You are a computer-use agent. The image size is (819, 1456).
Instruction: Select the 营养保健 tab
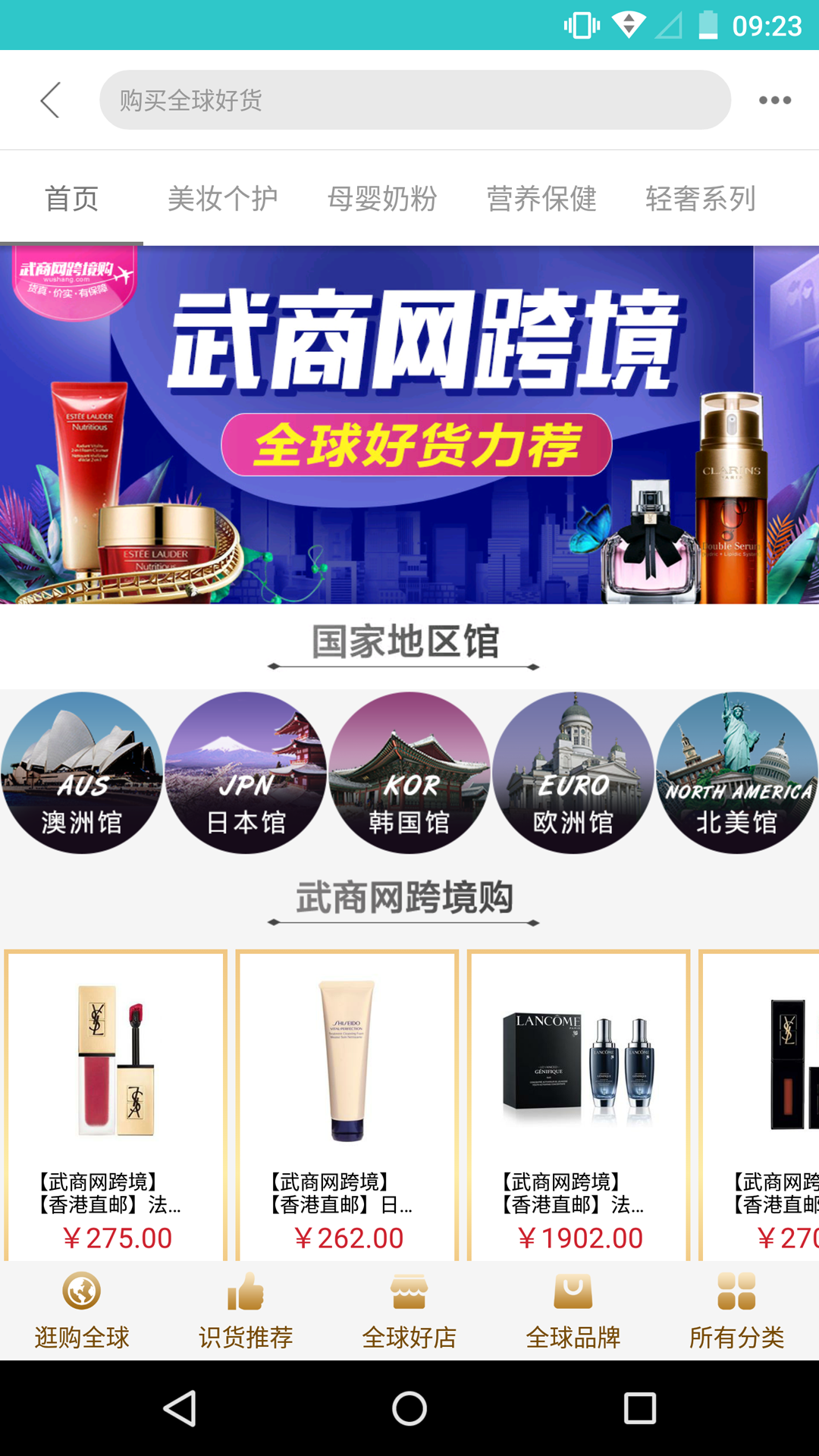[541, 197]
